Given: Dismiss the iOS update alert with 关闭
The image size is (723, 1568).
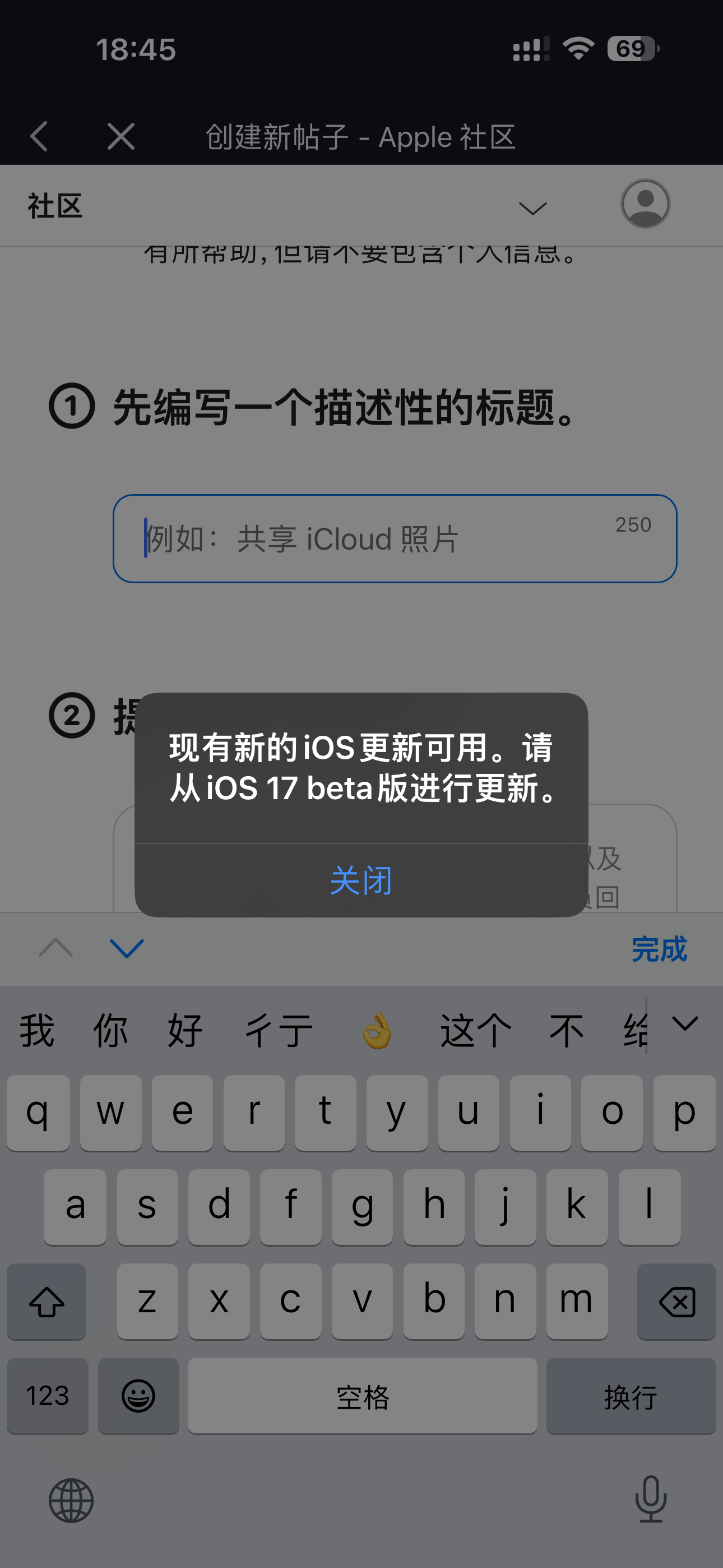Looking at the screenshot, I should pos(361,880).
